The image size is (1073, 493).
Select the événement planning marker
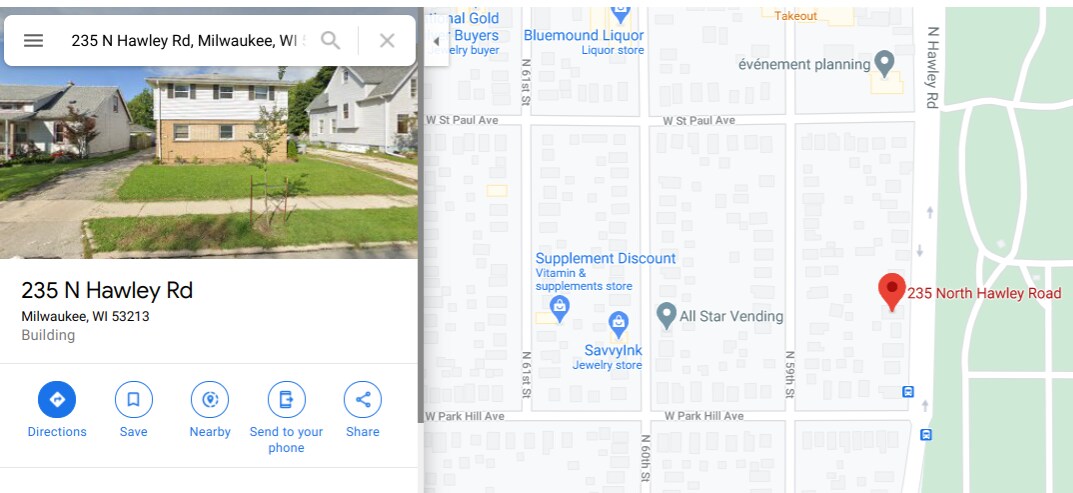click(x=884, y=64)
